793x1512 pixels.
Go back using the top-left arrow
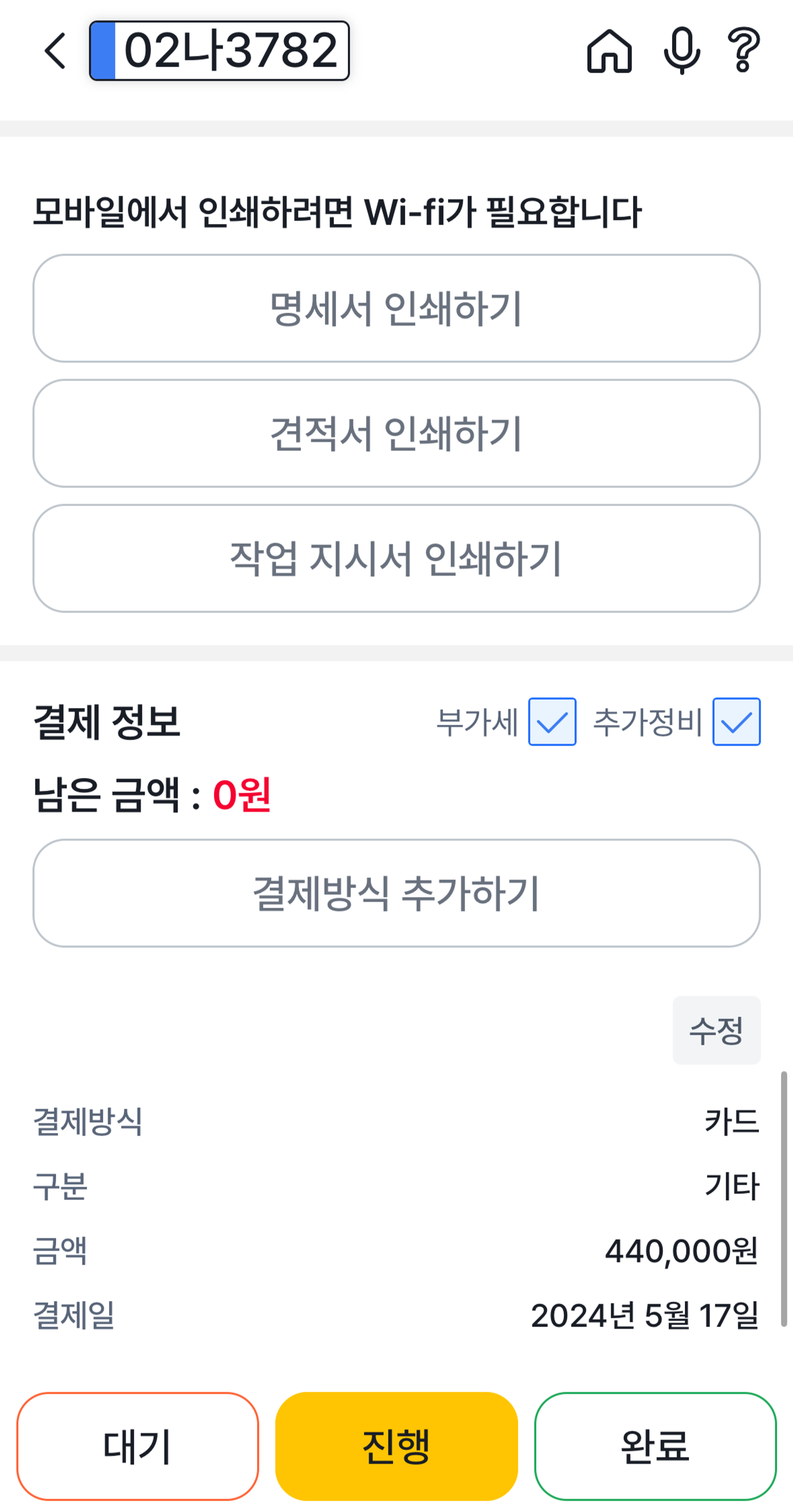[x=55, y=50]
